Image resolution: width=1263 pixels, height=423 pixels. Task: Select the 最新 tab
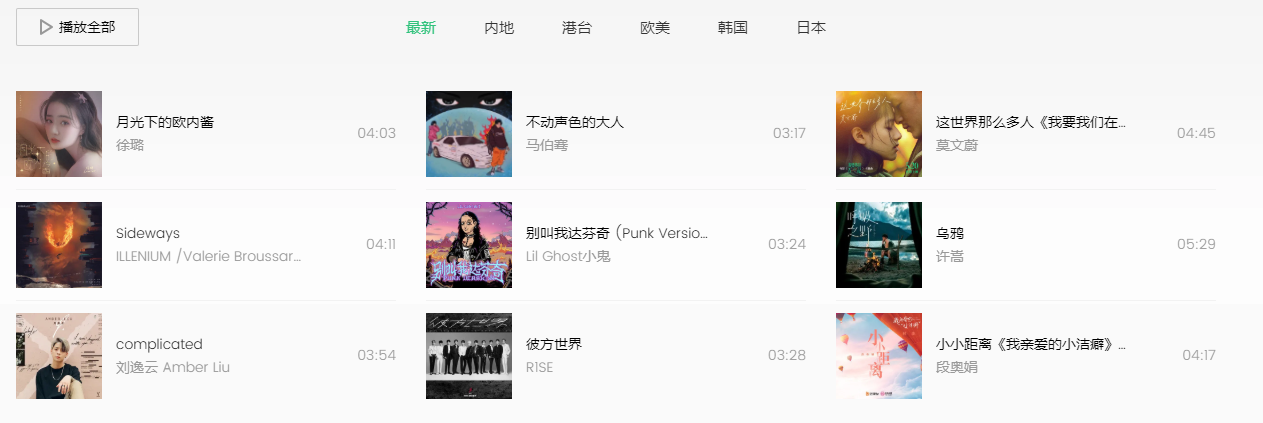pos(421,28)
